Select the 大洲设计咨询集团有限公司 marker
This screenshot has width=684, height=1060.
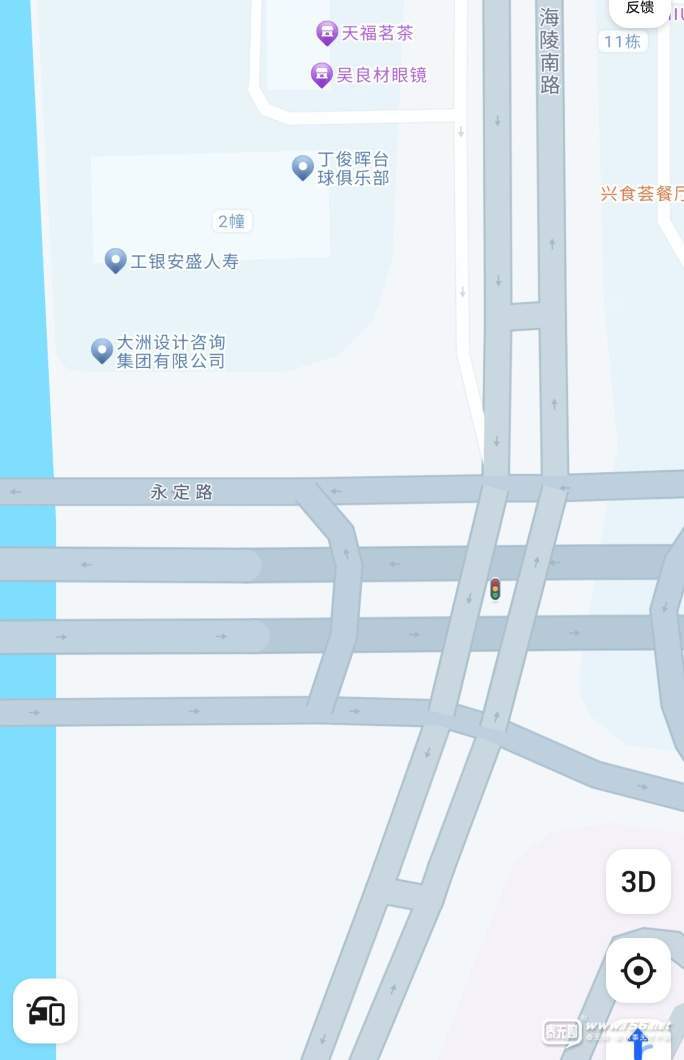click(x=102, y=351)
